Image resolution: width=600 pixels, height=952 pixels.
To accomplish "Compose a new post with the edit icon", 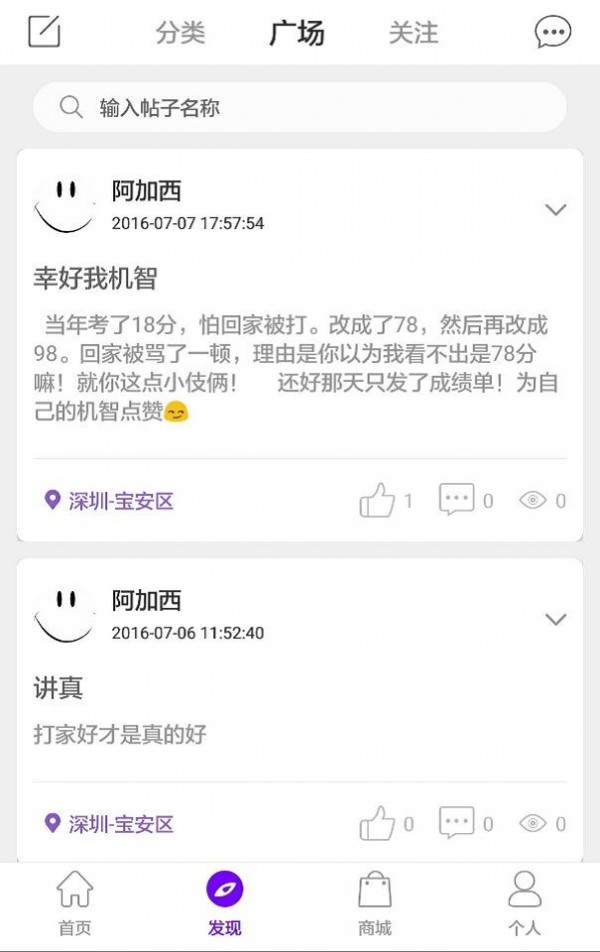I will coord(44,32).
